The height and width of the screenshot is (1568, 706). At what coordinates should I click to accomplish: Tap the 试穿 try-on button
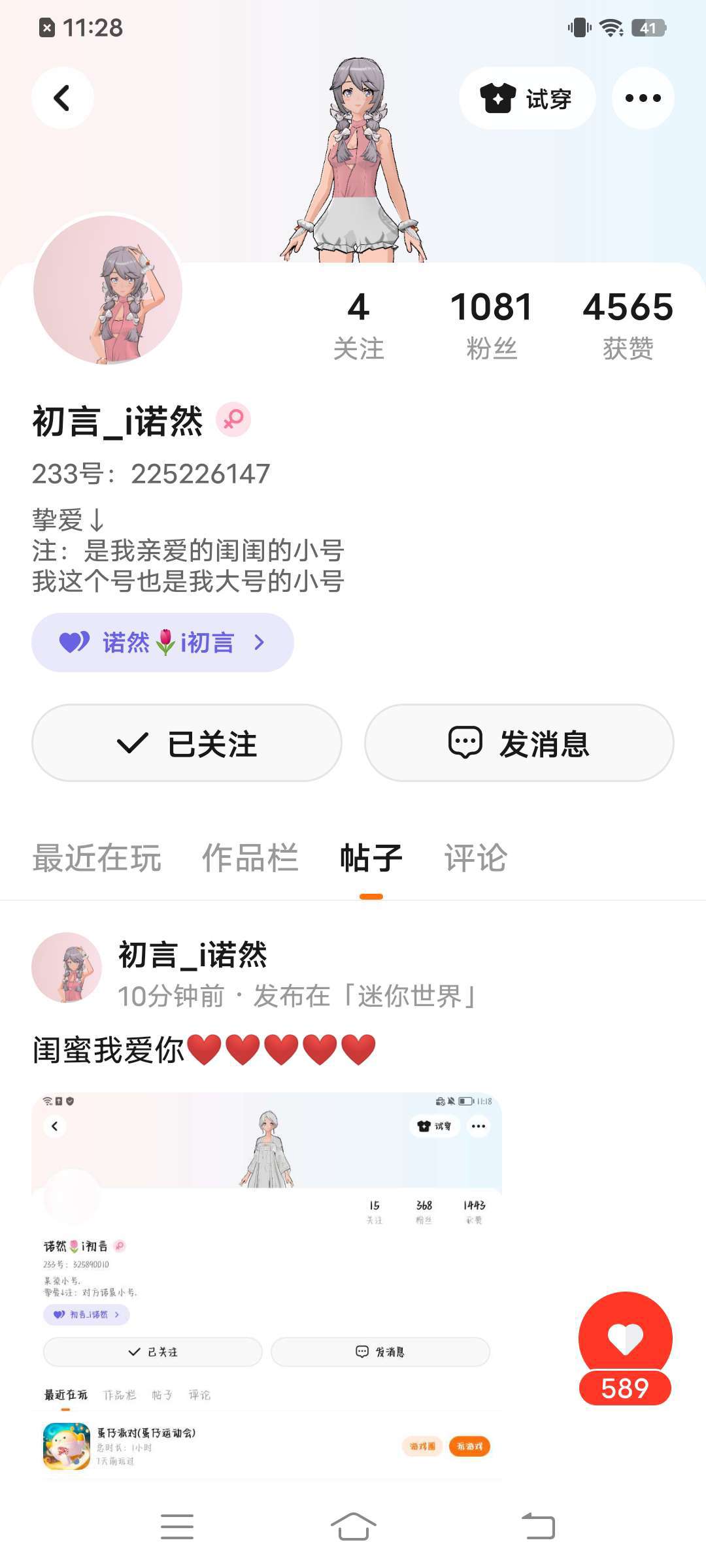(x=527, y=98)
